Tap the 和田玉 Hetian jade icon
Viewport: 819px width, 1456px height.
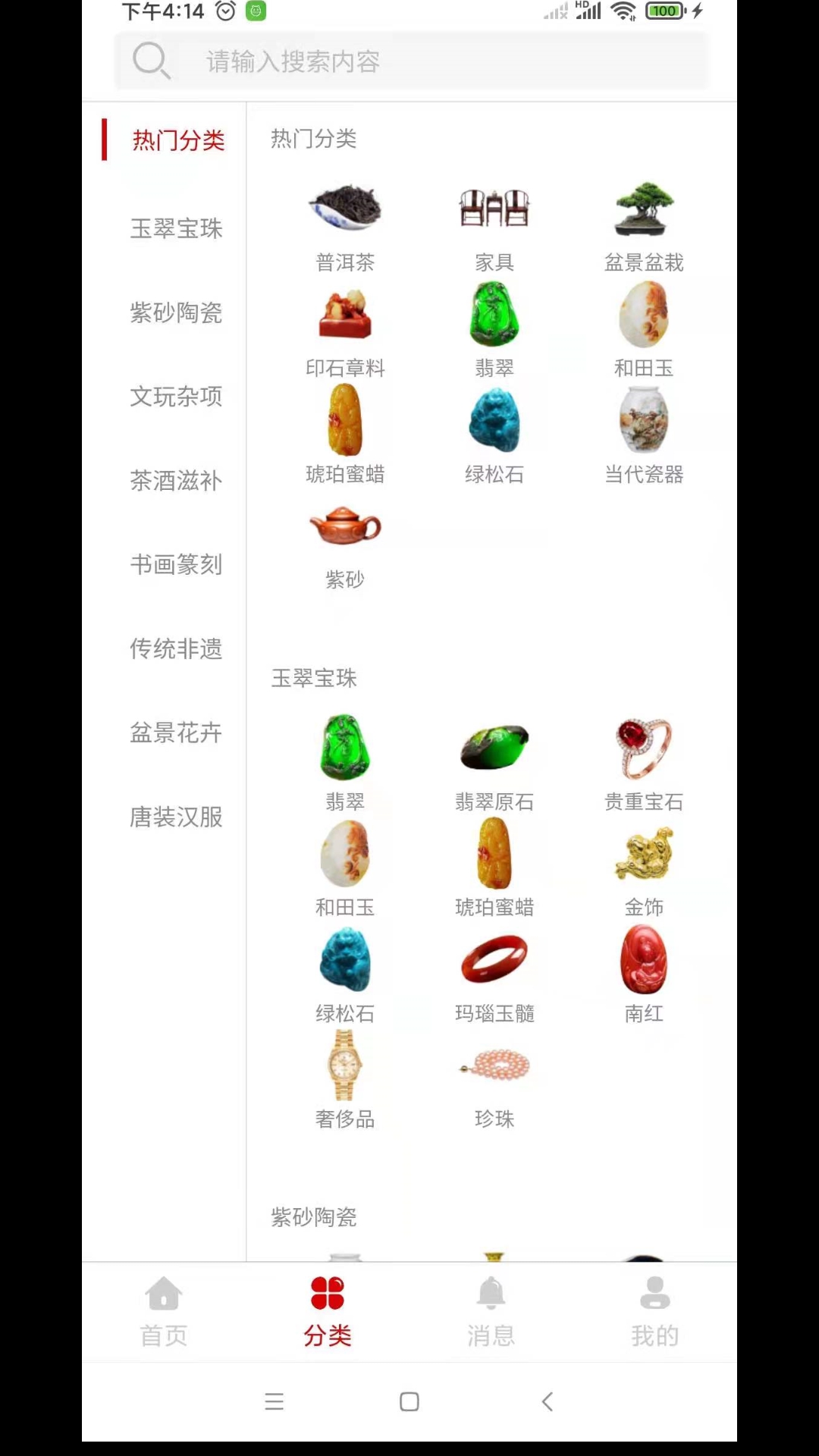[x=643, y=315]
